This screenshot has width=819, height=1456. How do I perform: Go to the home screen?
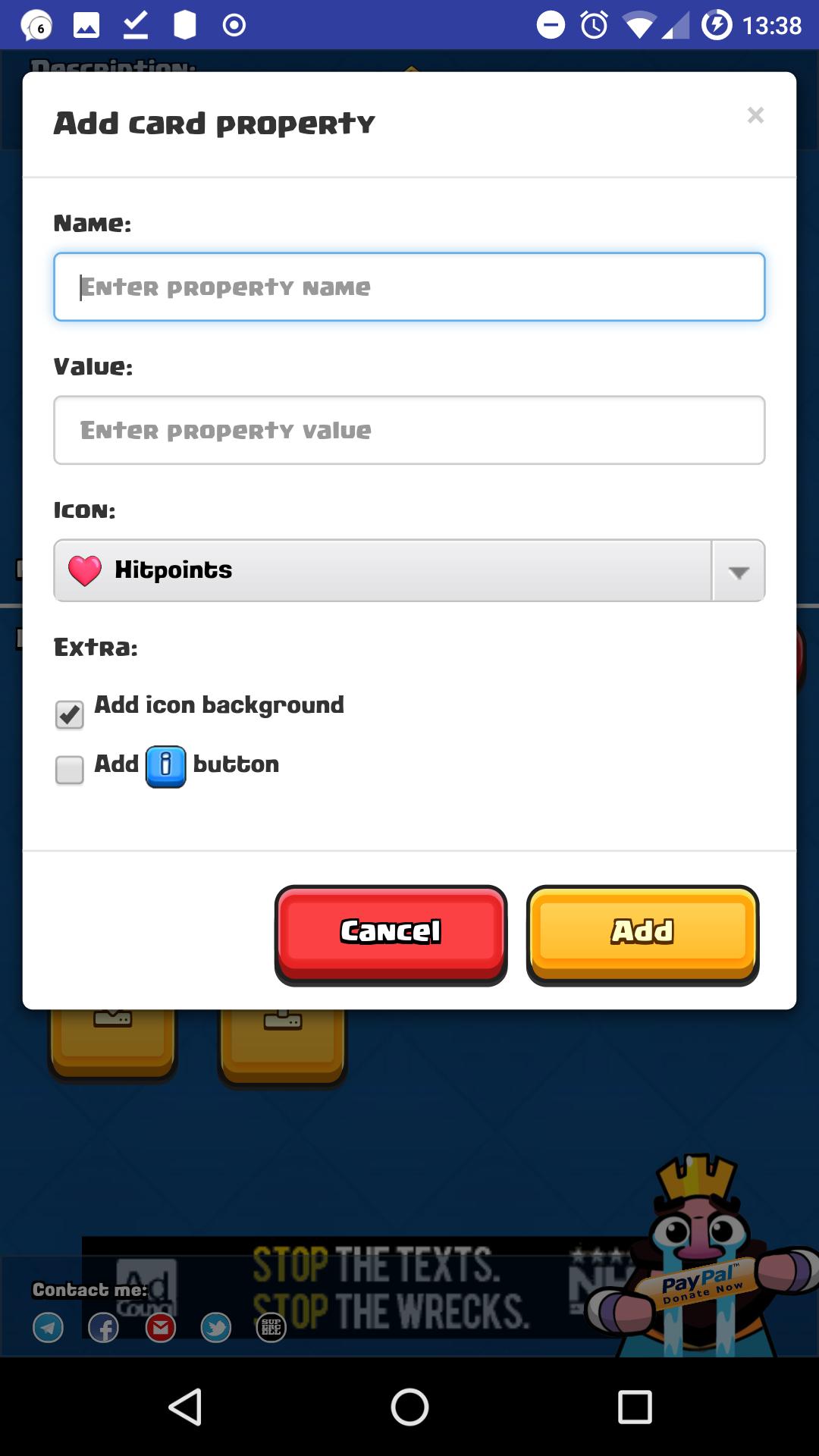pyautogui.click(x=409, y=1407)
